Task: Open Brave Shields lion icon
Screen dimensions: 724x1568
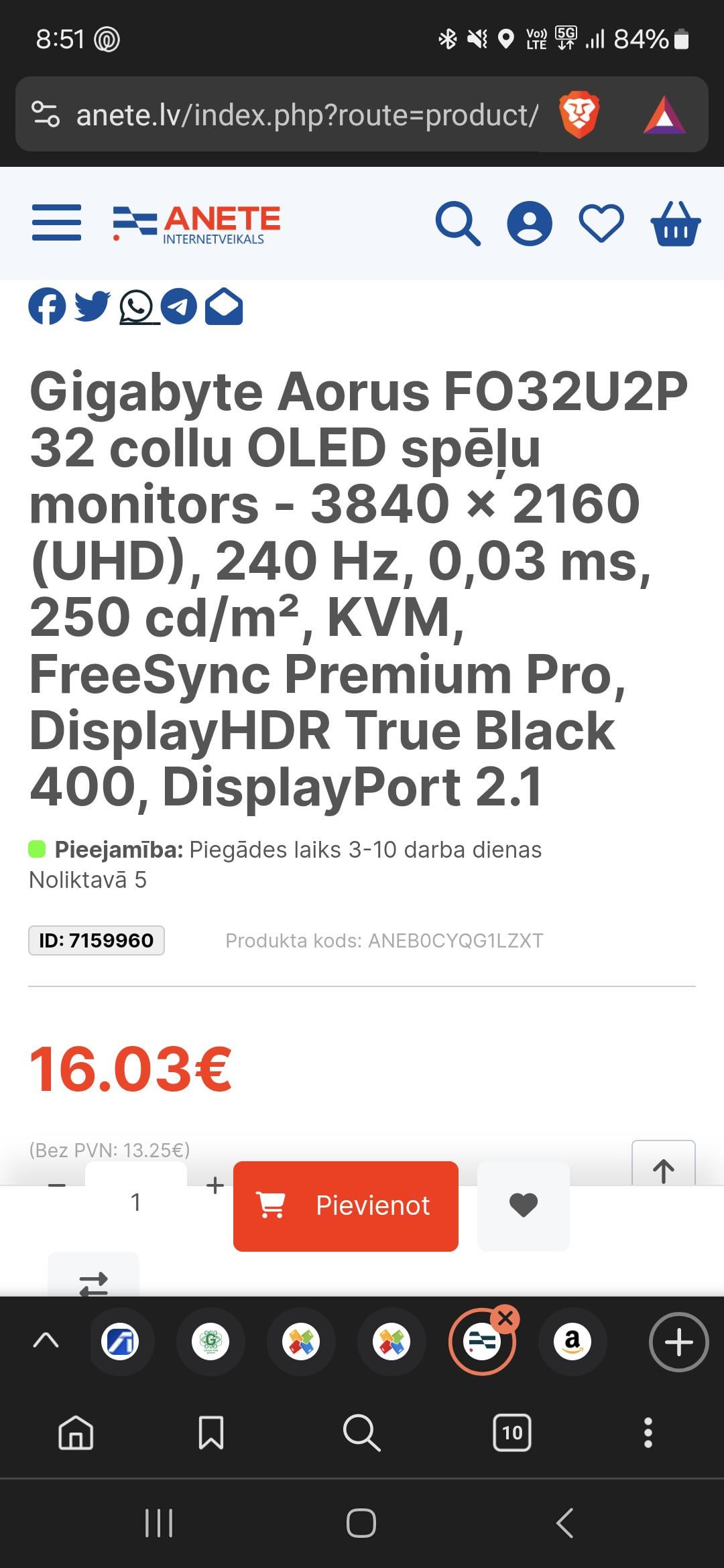Action: click(x=579, y=115)
